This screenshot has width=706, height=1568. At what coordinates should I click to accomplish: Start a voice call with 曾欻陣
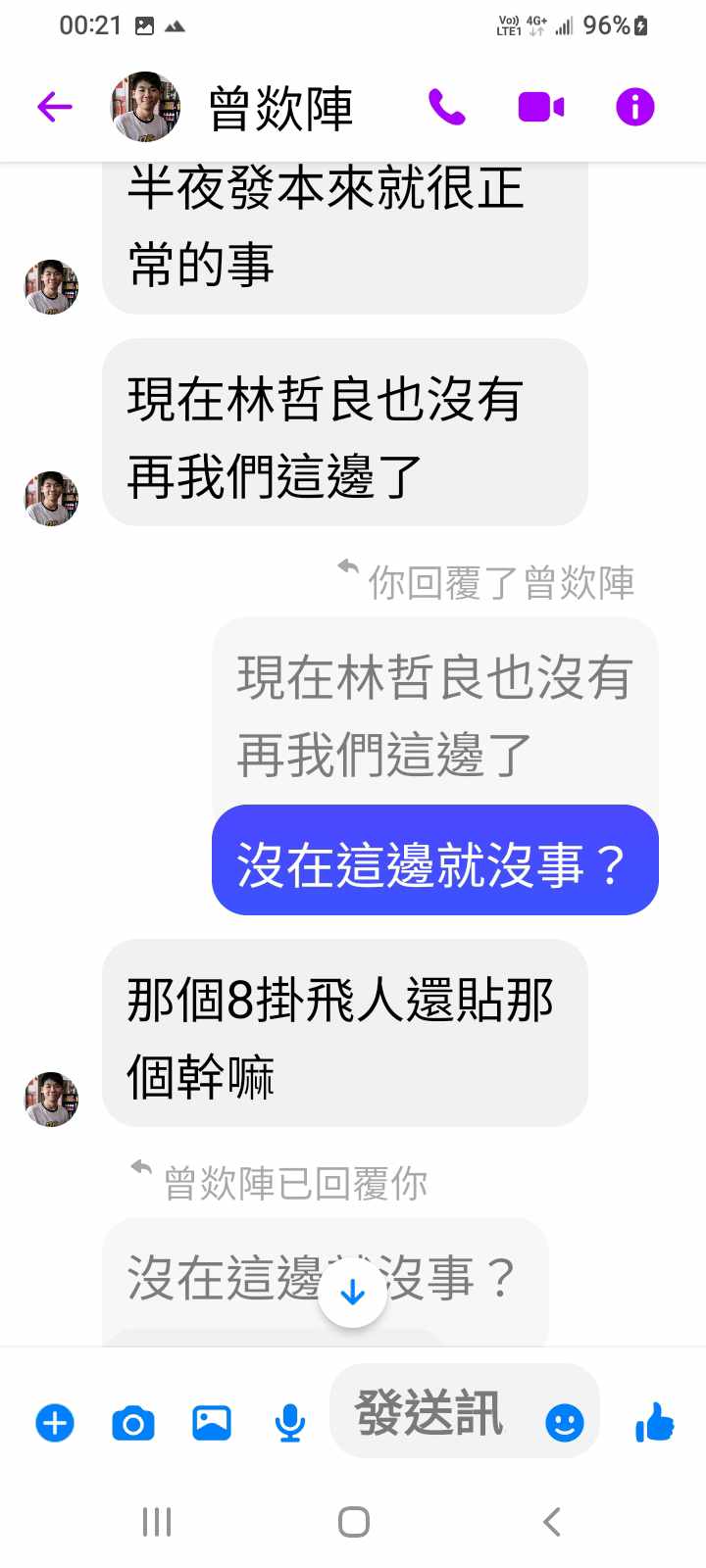pyautogui.click(x=446, y=106)
